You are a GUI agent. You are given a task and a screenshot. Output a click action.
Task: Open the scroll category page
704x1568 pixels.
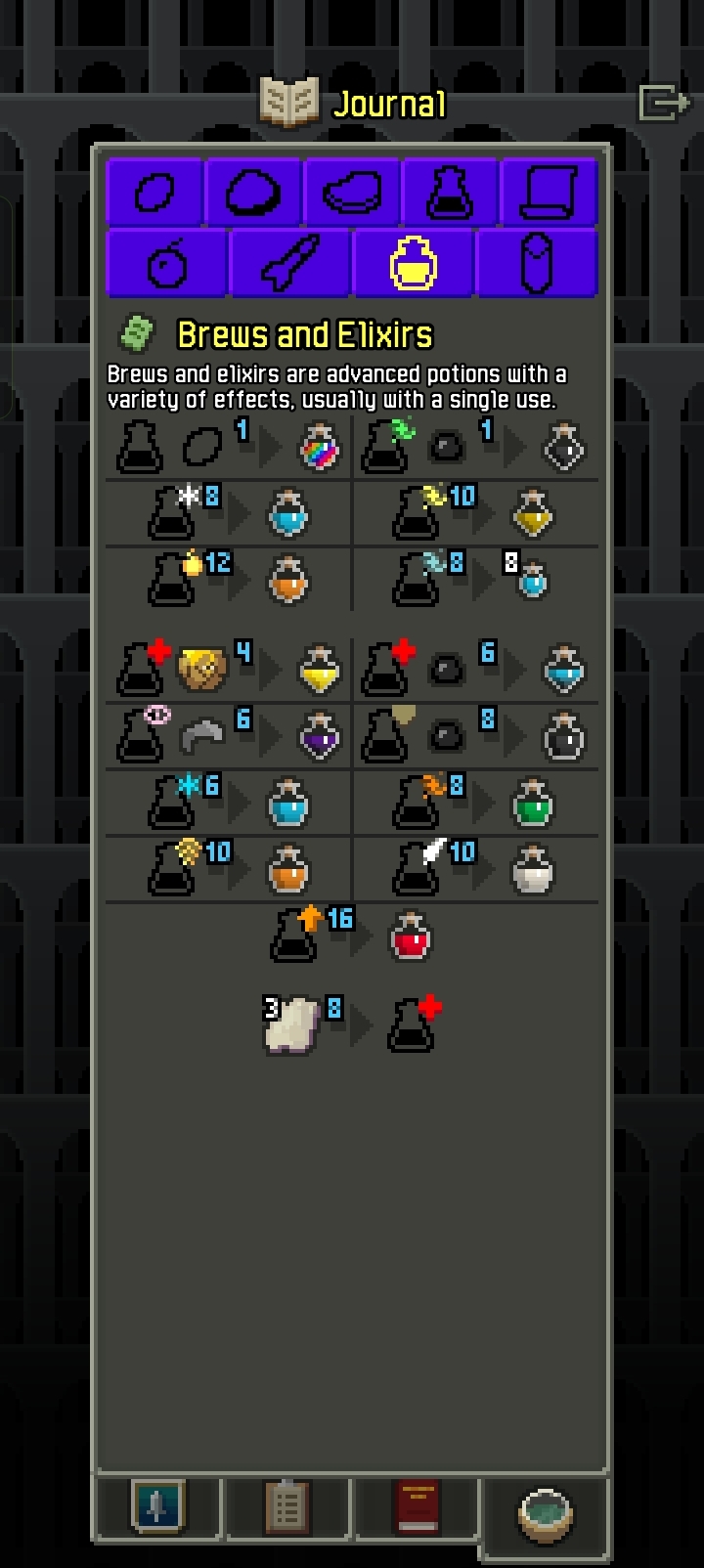[548, 192]
